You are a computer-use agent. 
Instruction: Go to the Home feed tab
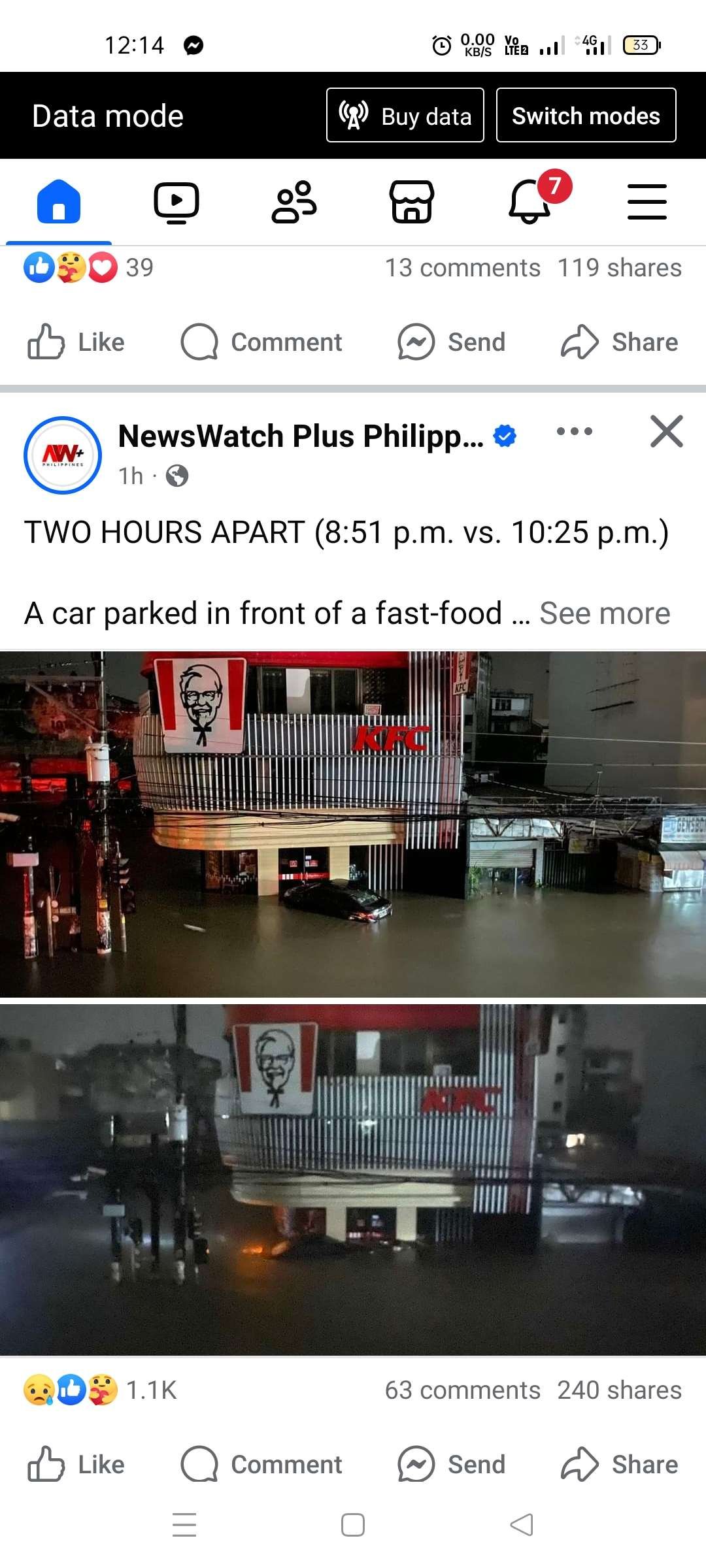coord(59,202)
